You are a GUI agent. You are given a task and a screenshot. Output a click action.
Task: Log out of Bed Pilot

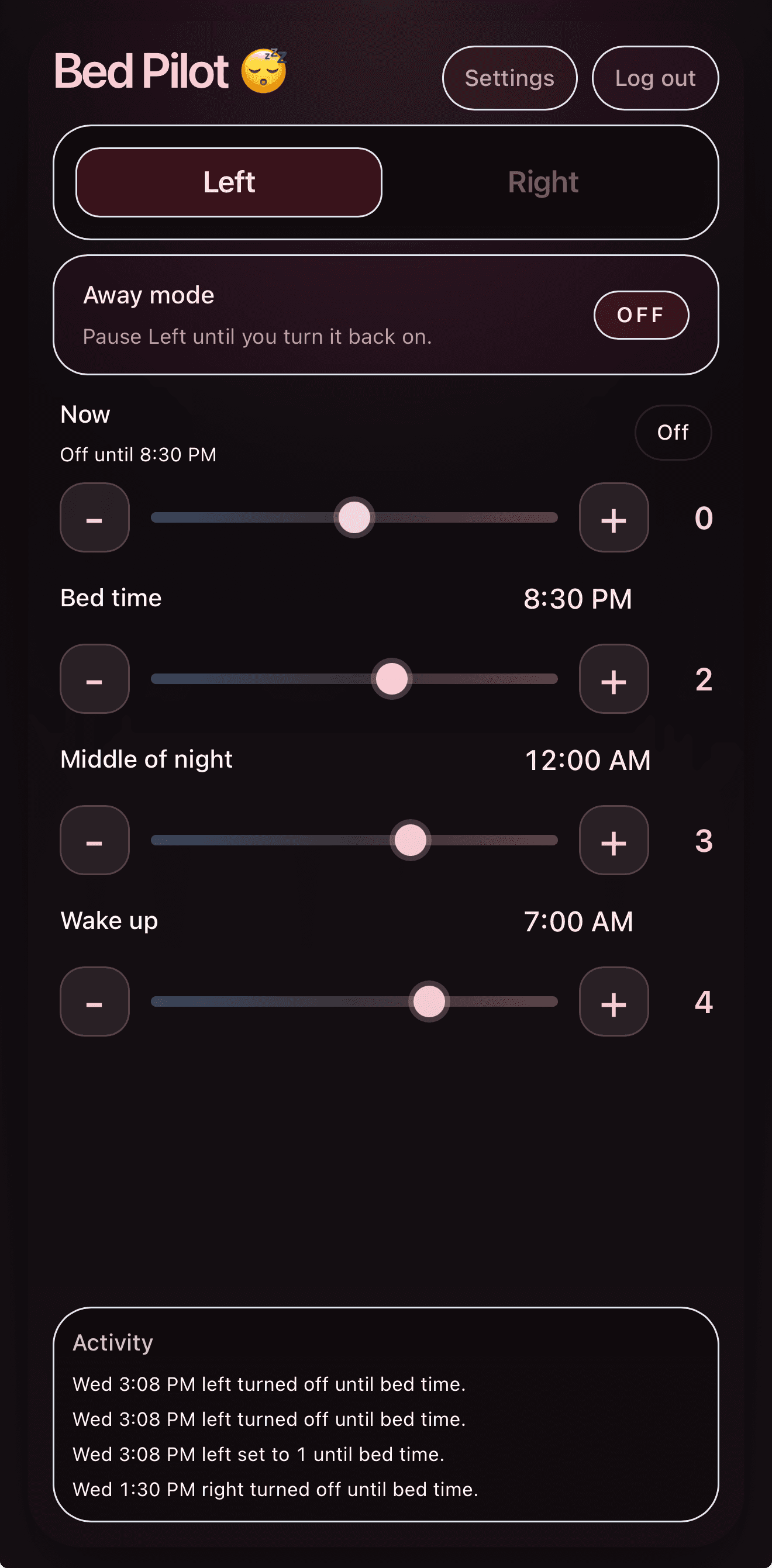coord(655,78)
